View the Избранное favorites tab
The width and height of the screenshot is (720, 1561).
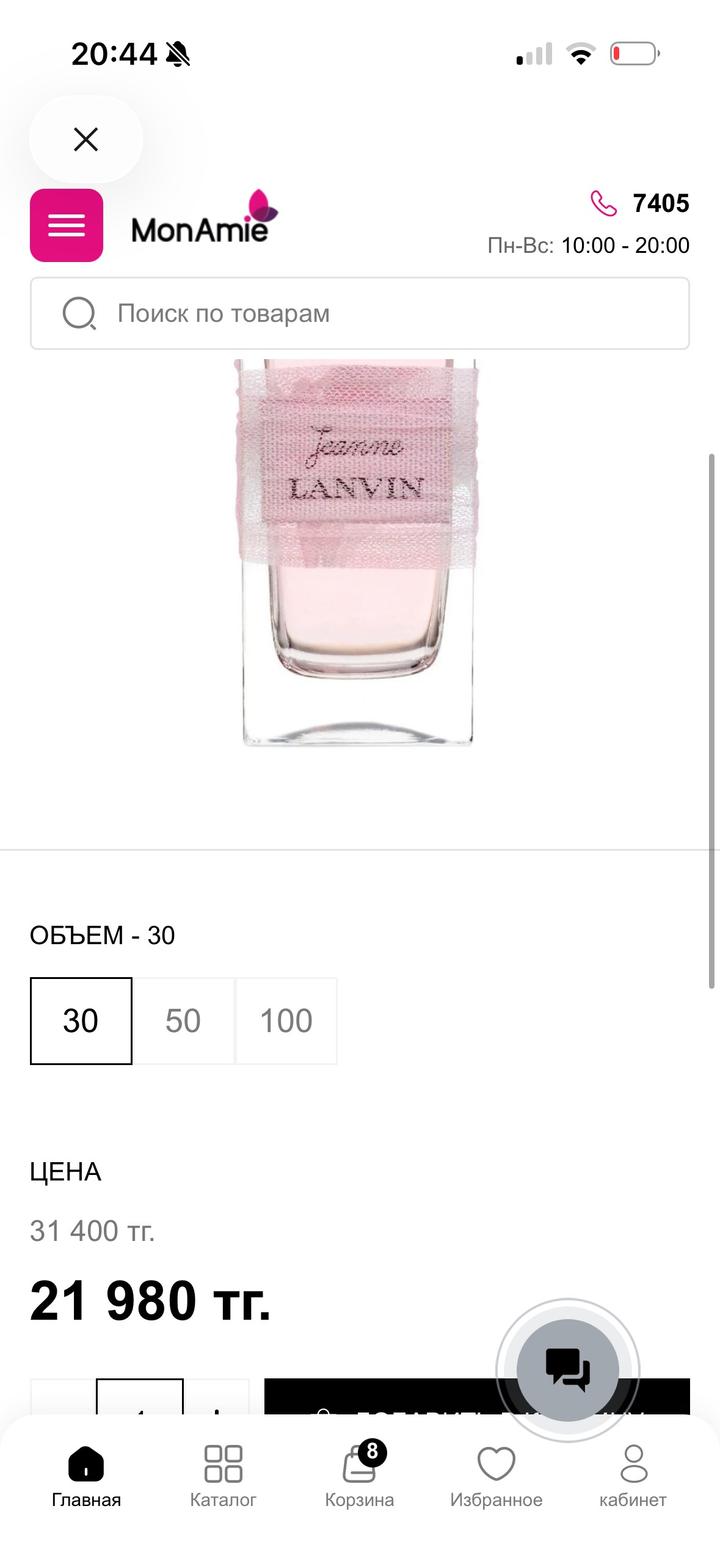[x=496, y=1476]
